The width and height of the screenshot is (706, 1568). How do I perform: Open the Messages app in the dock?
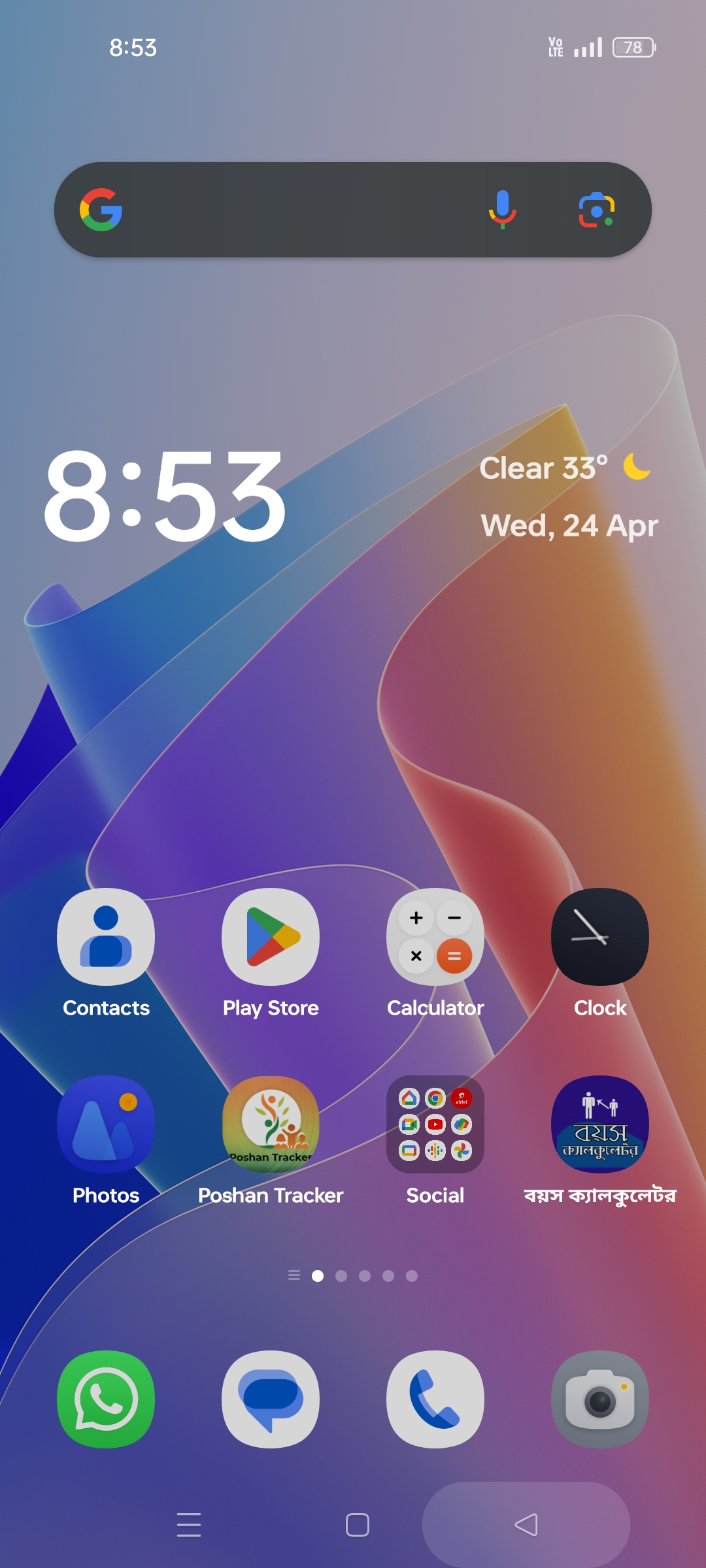point(271,1399)
